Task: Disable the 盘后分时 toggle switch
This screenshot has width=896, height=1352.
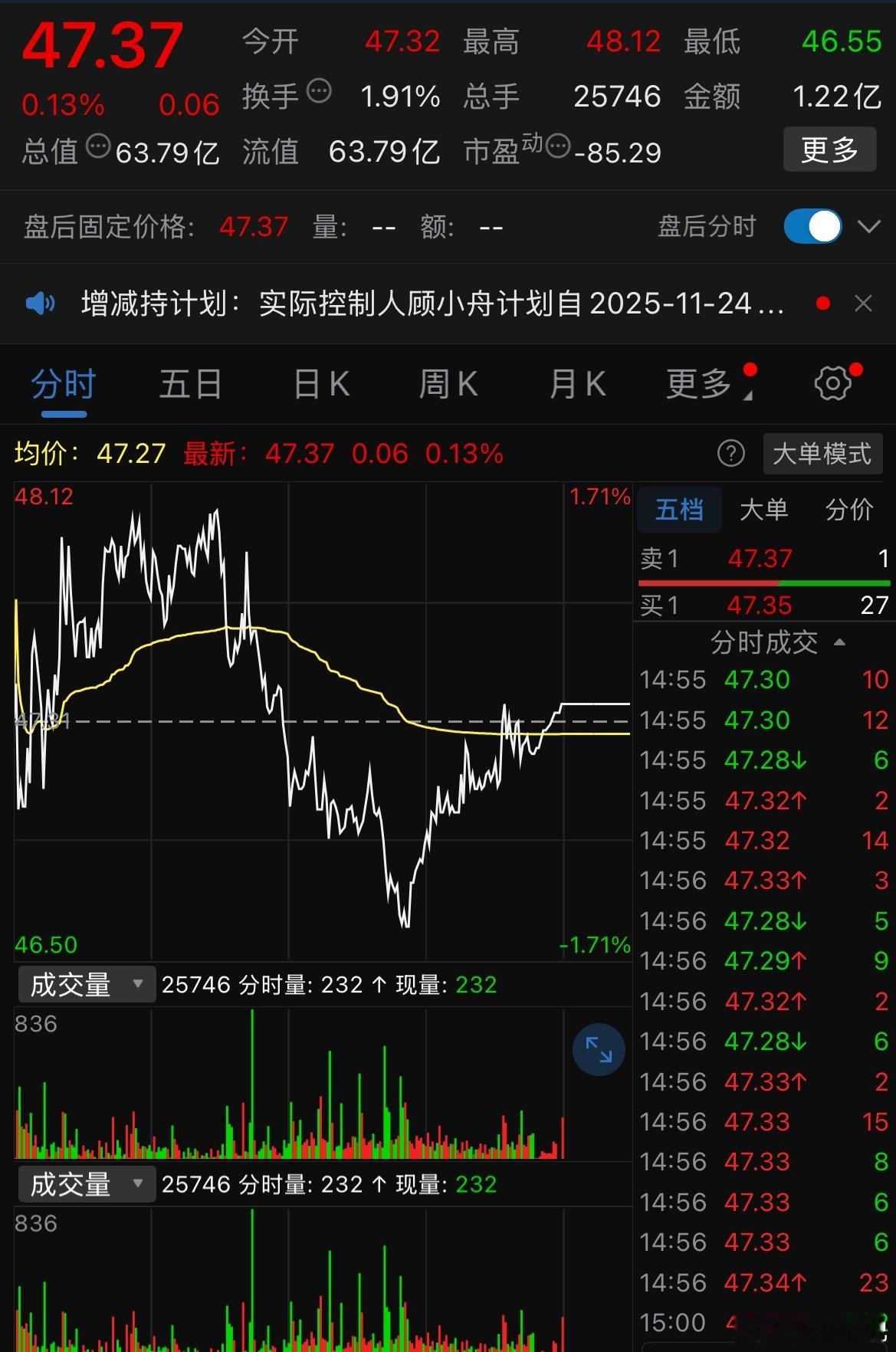Action: (812, 227)
